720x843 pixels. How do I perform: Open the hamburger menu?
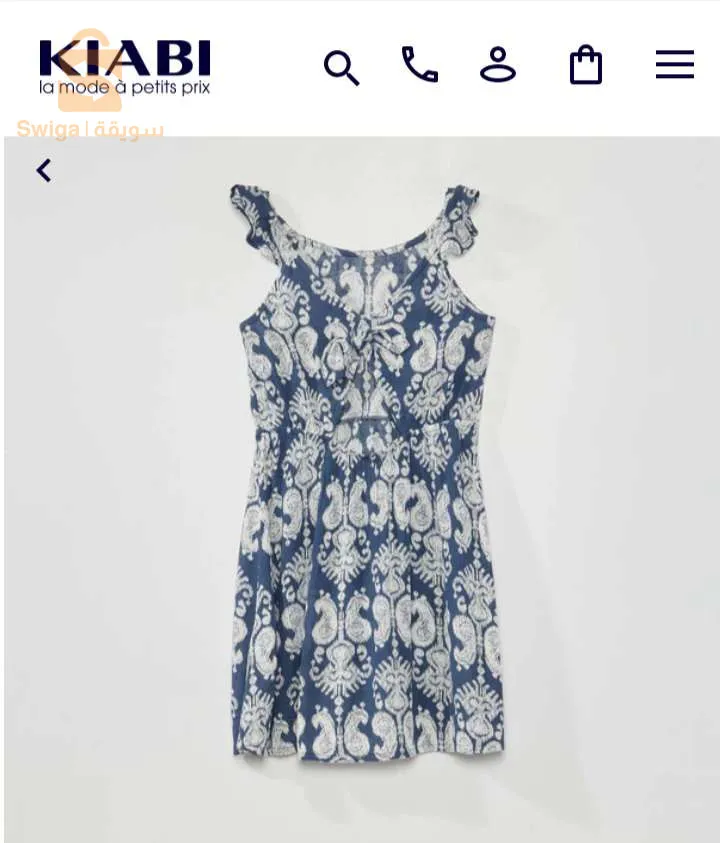674,65
